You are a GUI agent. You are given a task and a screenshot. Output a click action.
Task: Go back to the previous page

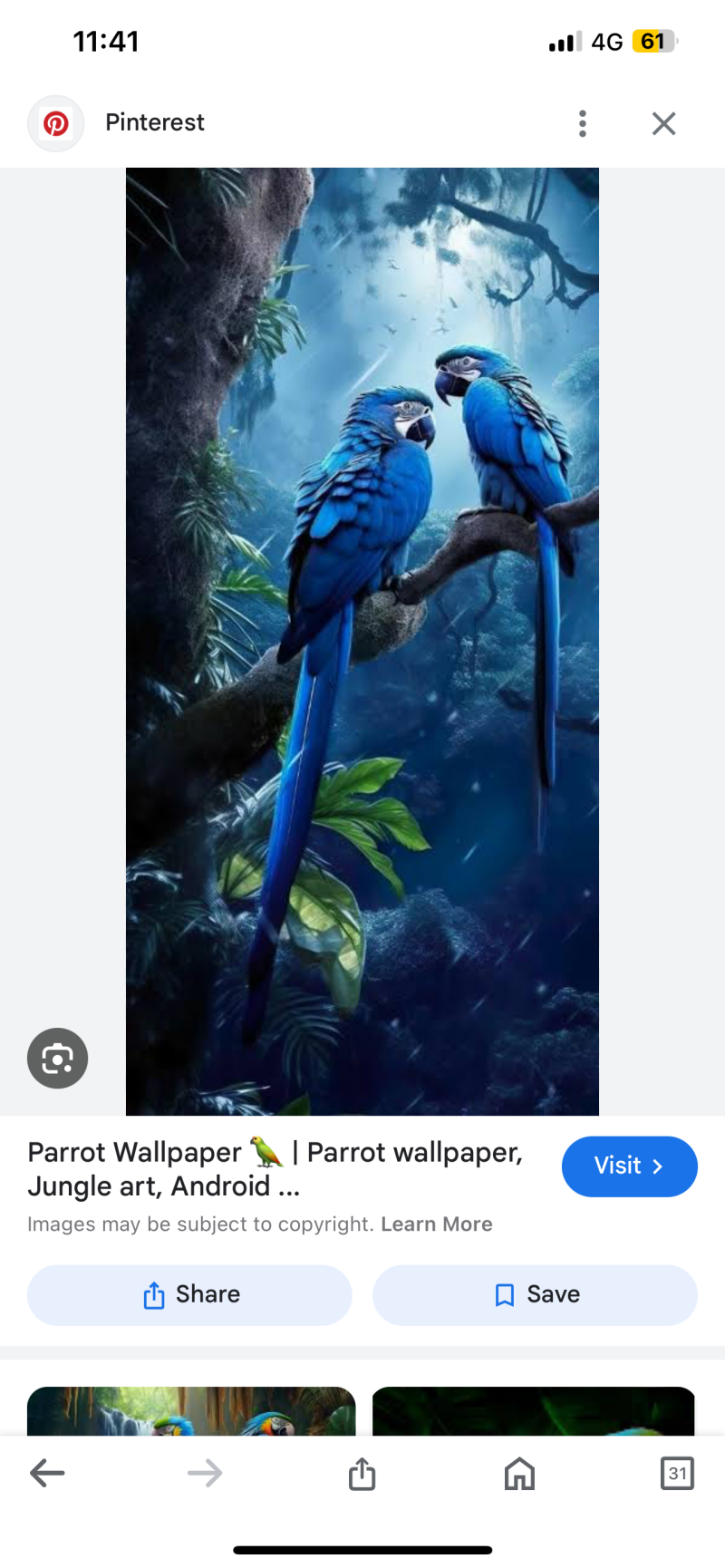[x=47, y=1473]
